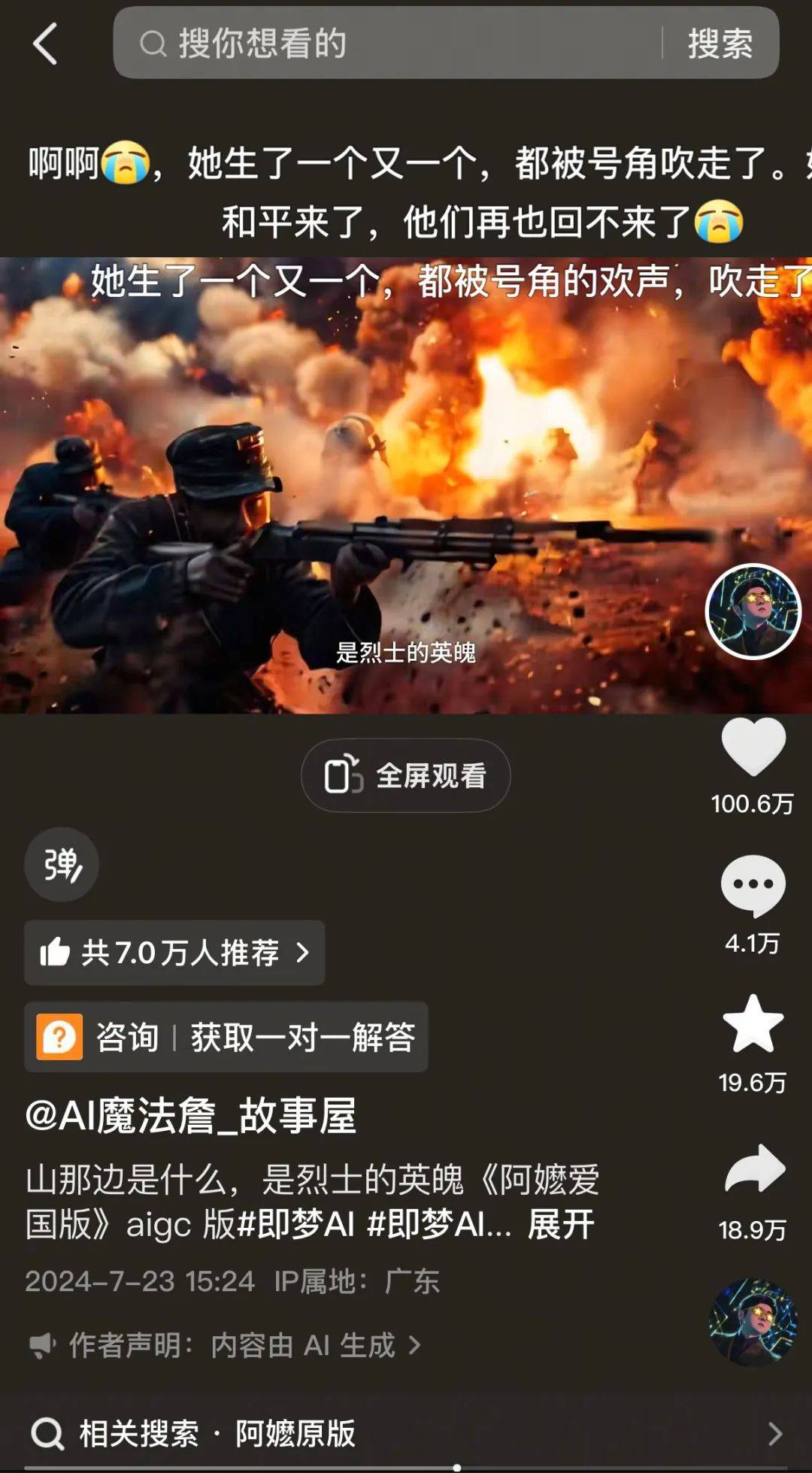The width and height of the screenshot is (812, 1473).
Task: Select 获取一对一解答 entry
Action: click(301, 1038)
